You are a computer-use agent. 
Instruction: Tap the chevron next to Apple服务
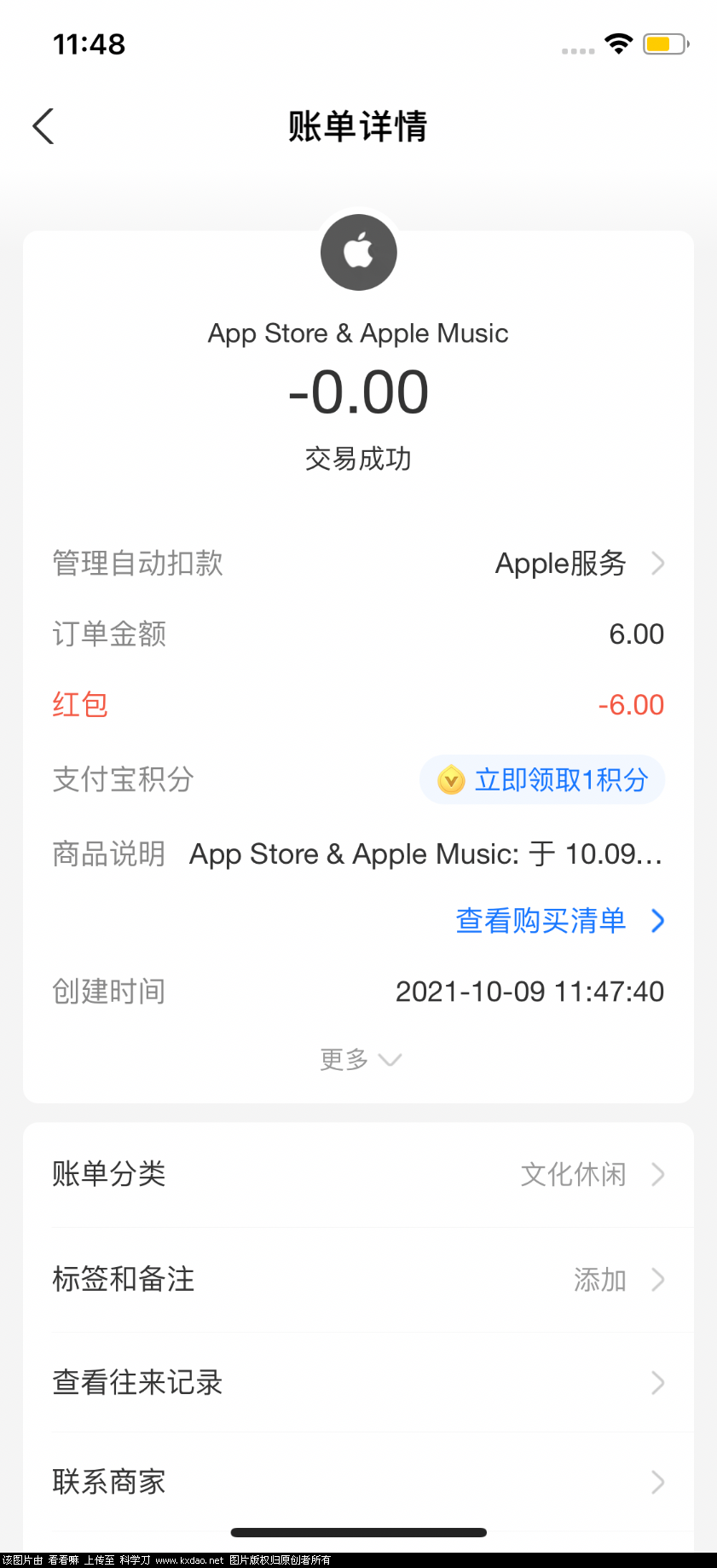657,563
